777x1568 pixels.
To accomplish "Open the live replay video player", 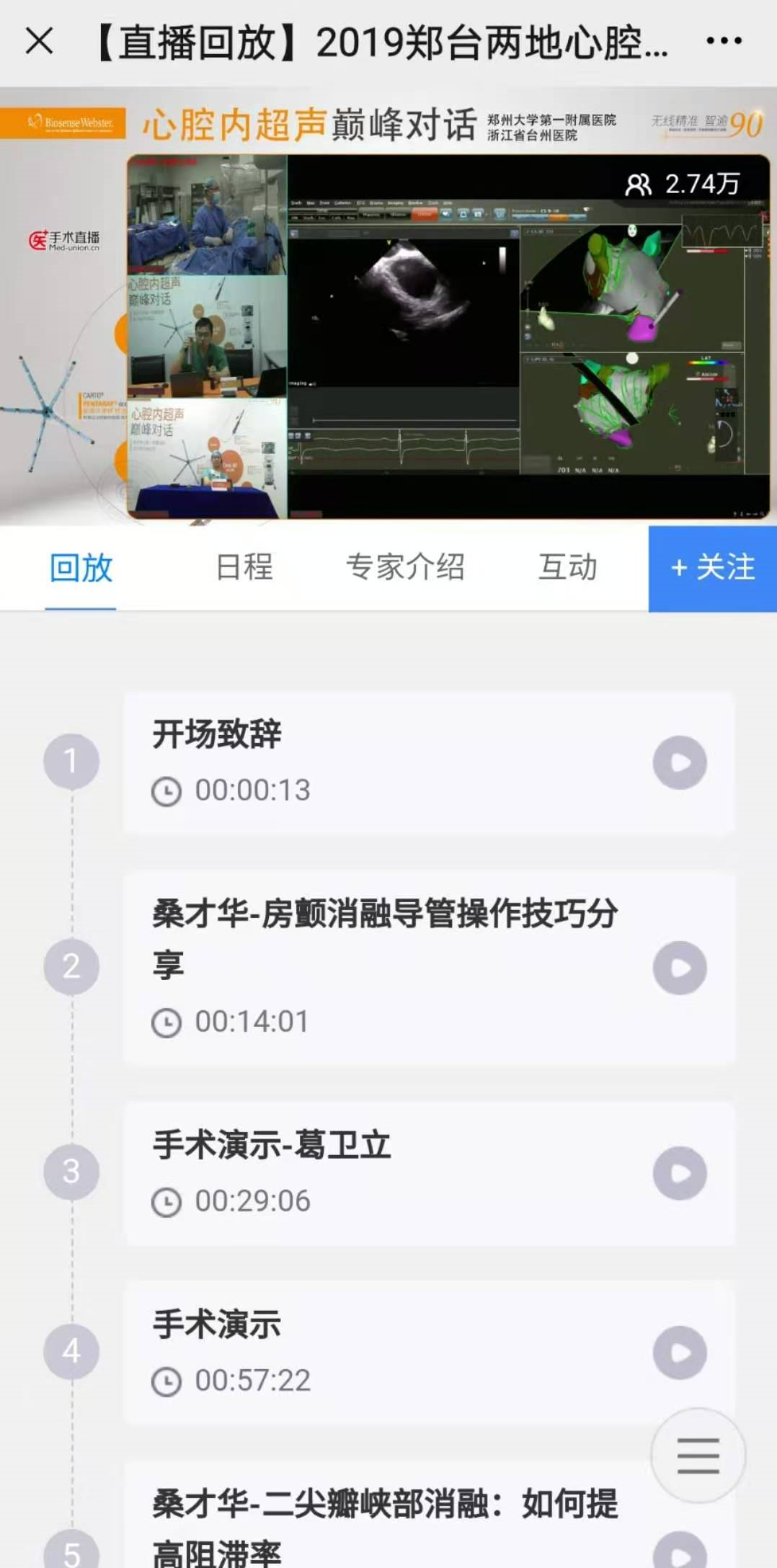I will [x=388, y=307].
